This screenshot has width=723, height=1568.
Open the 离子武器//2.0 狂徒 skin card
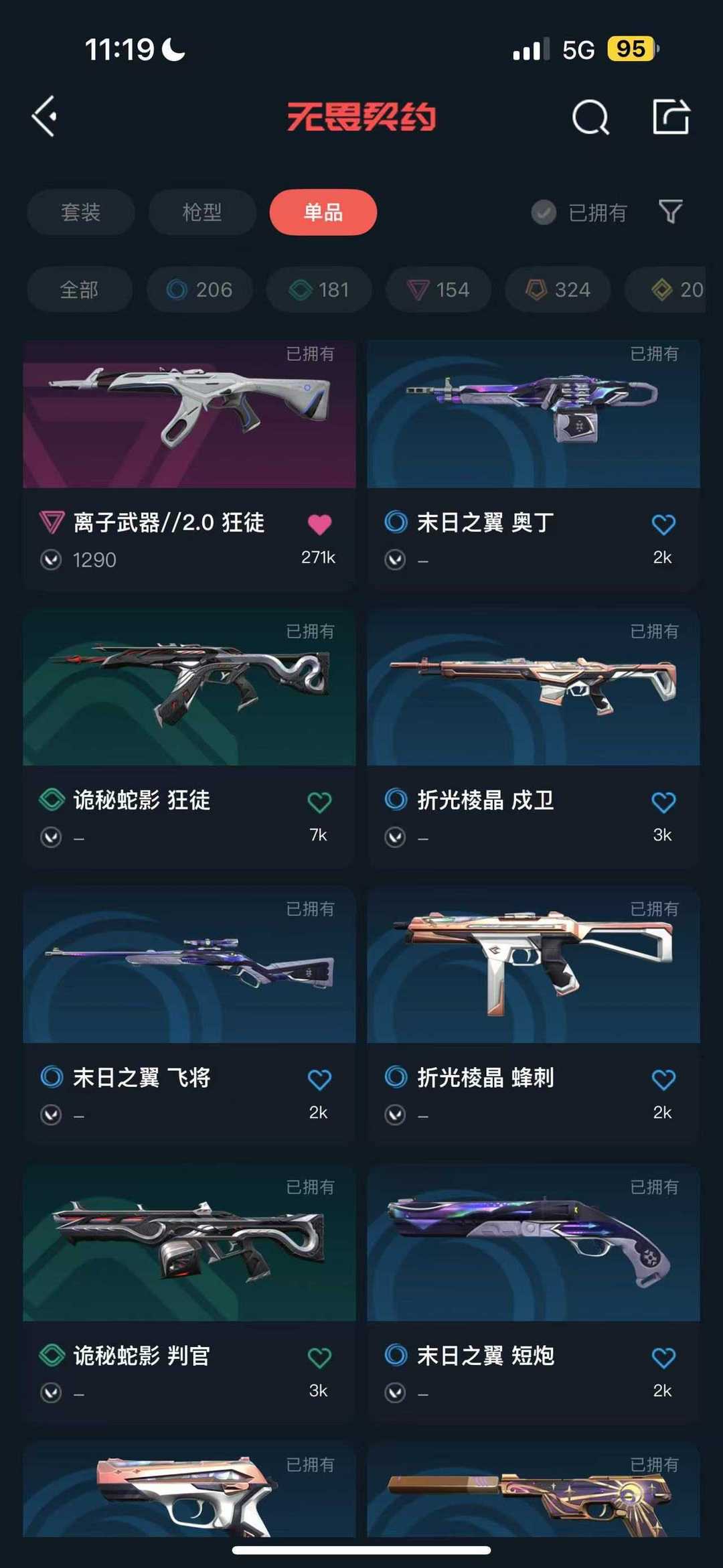(189, 465)
